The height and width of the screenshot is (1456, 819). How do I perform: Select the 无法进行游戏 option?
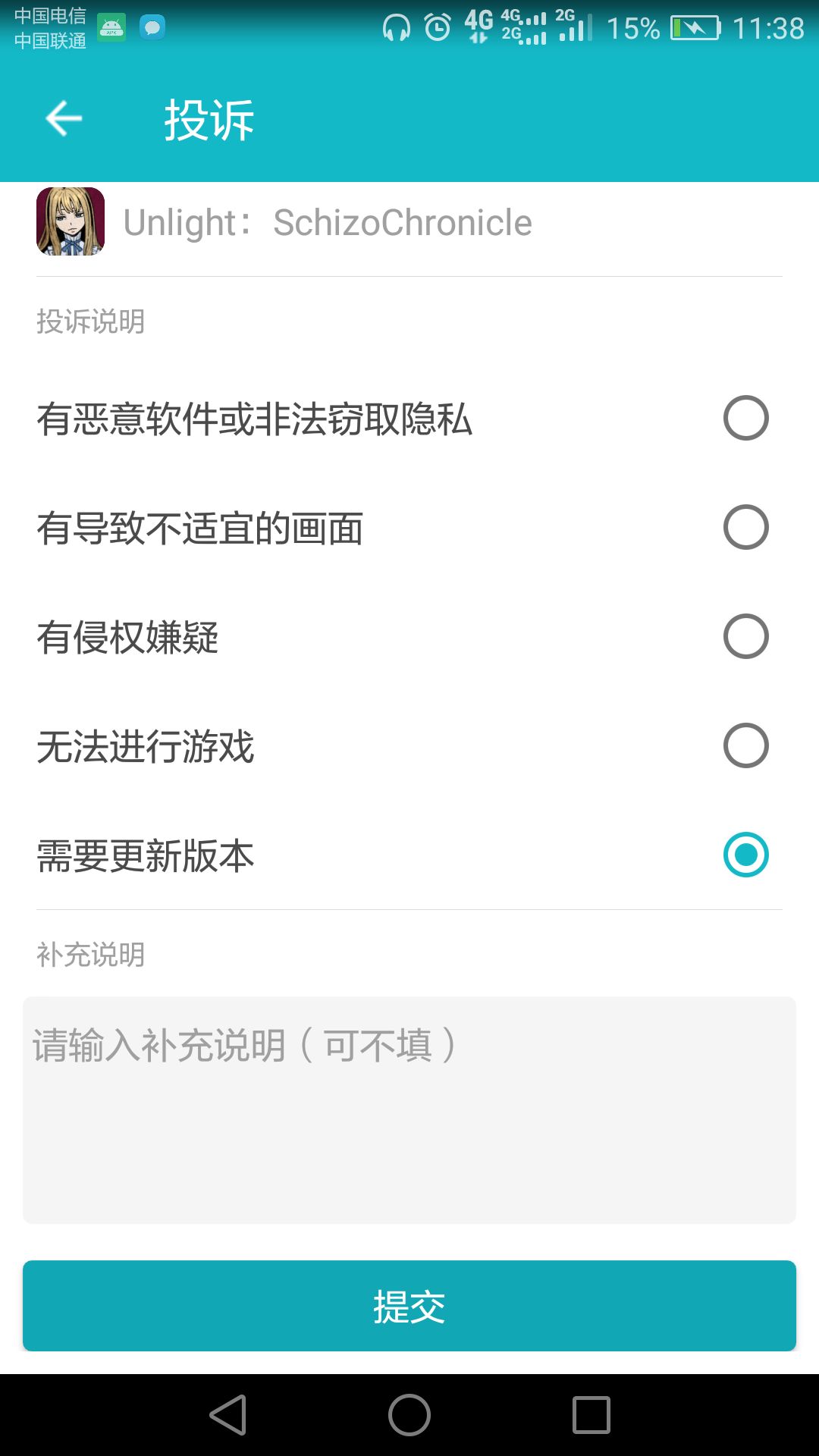745,747
